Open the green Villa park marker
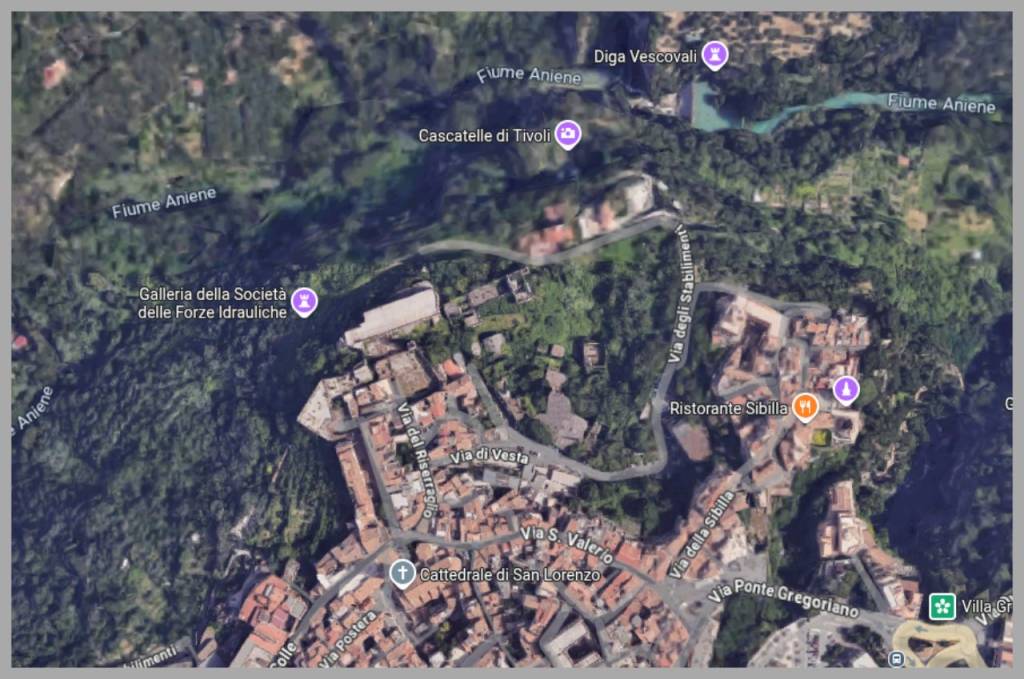 click(941, 605)
